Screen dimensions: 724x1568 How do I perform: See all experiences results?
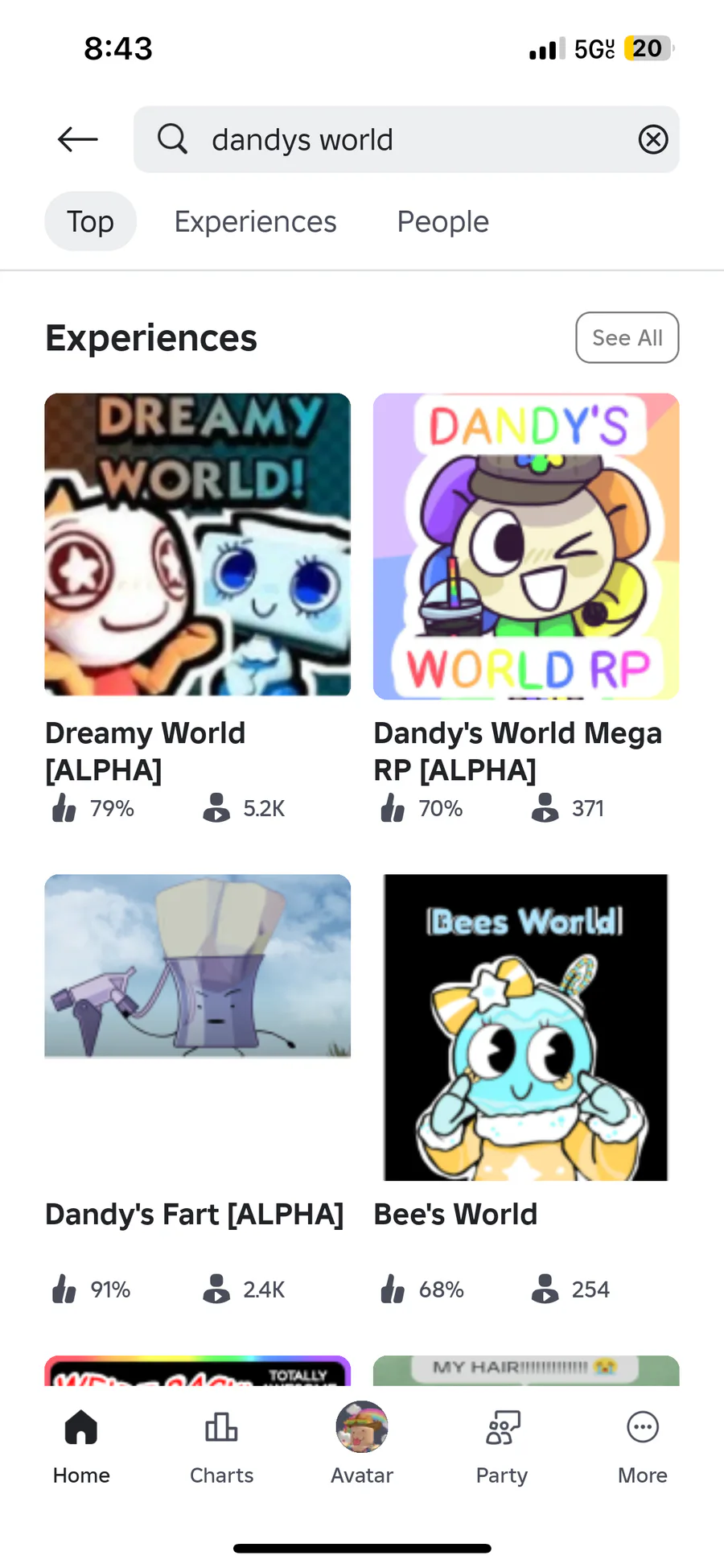(x=627, y=337)
